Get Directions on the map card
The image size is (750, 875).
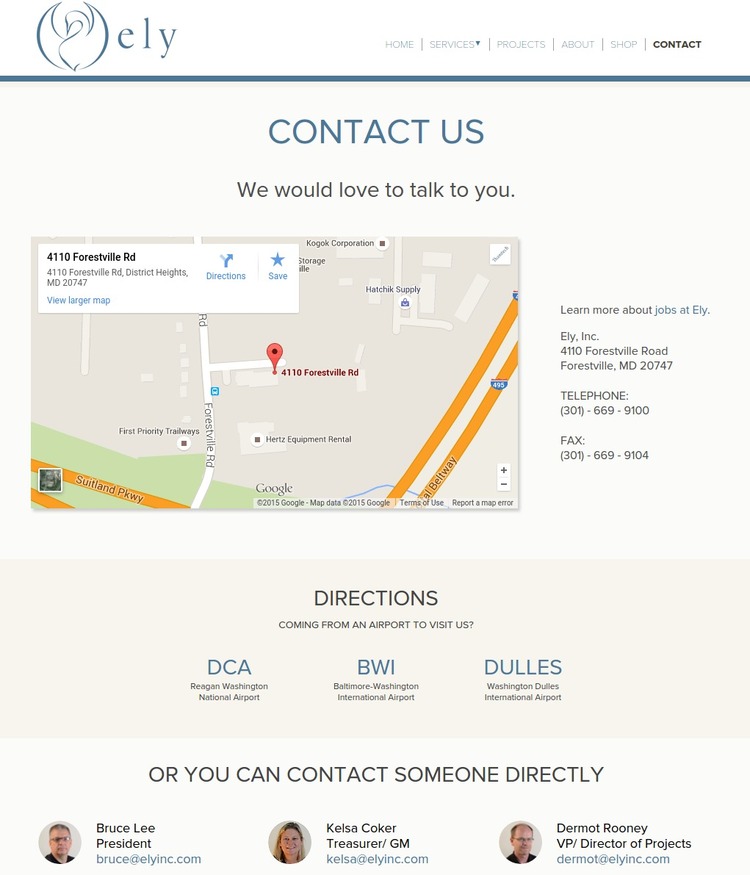tap(226, 266)
